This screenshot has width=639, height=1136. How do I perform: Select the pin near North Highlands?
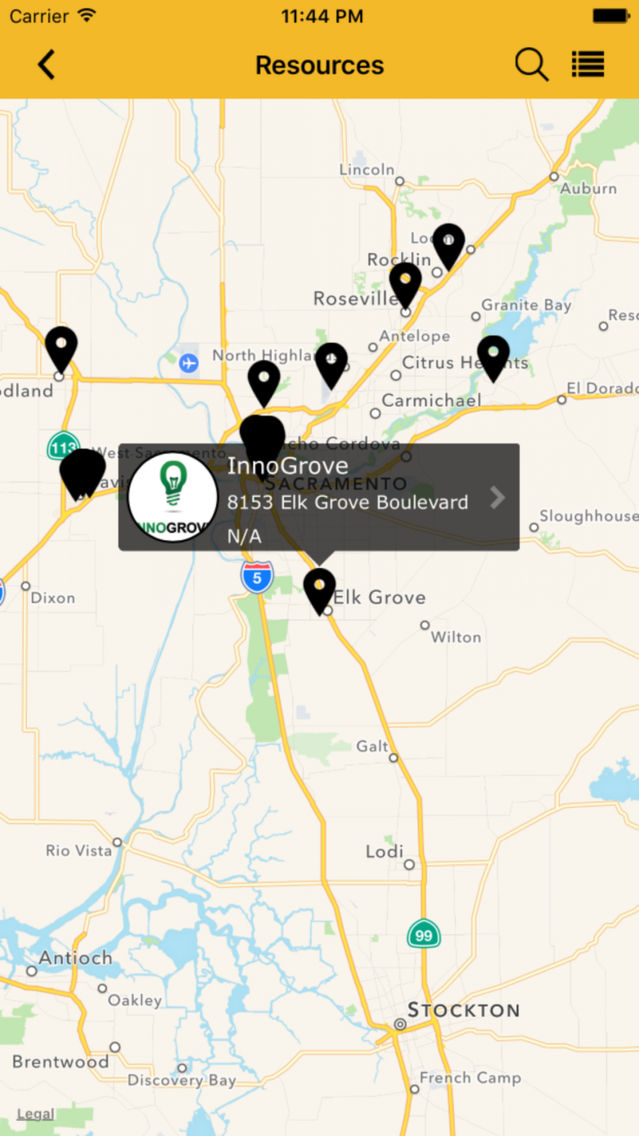(x=331, y=366)
